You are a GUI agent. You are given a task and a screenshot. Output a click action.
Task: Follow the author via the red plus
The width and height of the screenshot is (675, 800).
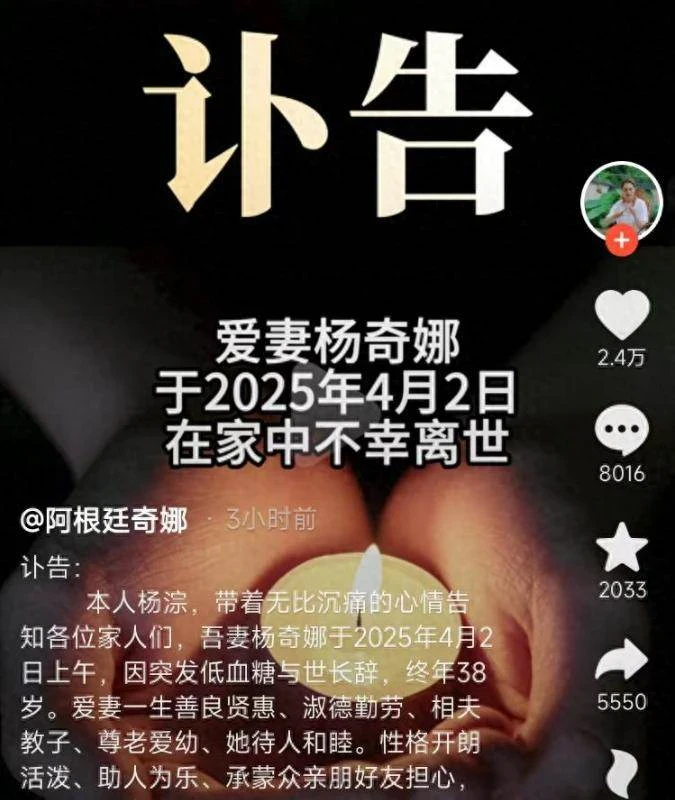click(622, 241)
